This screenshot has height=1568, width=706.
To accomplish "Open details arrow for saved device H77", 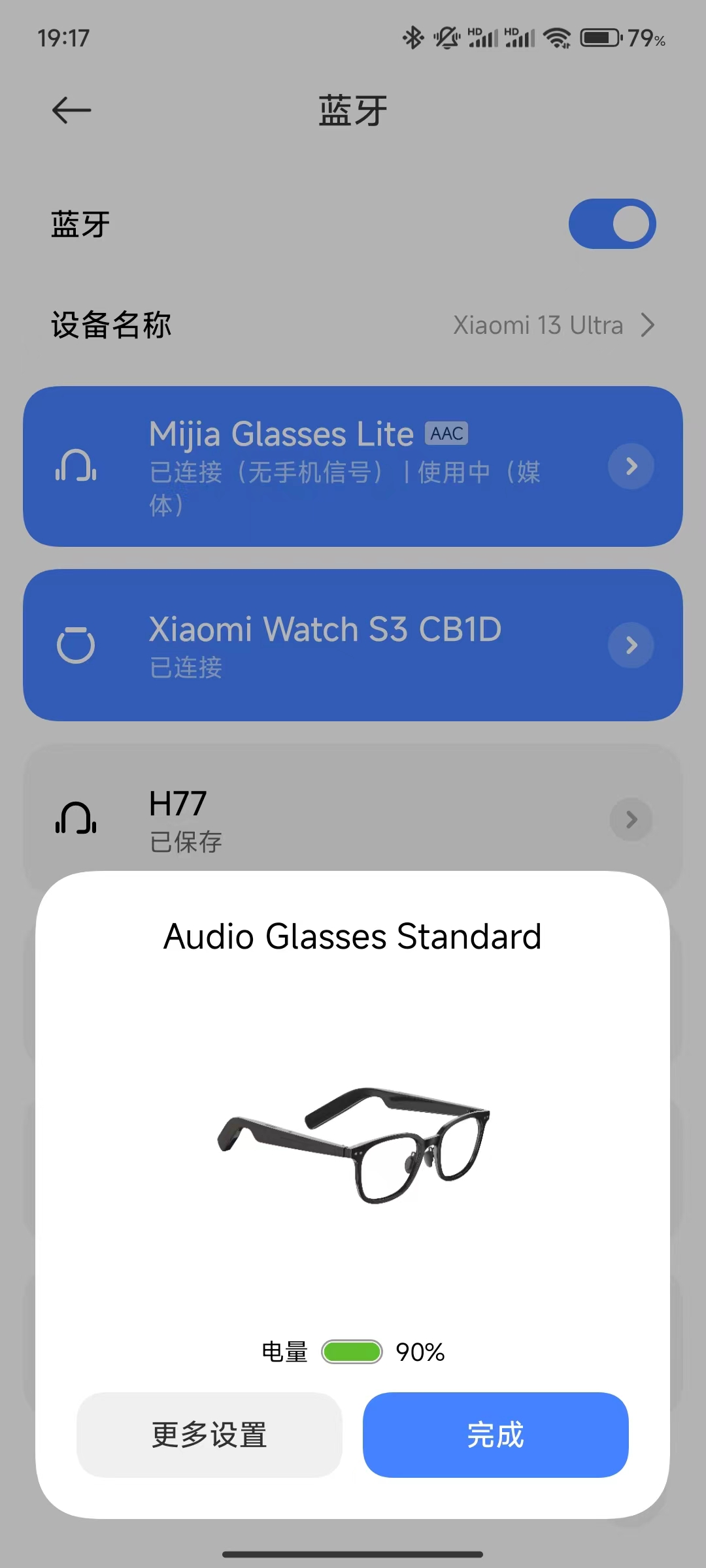I will 631,819.
